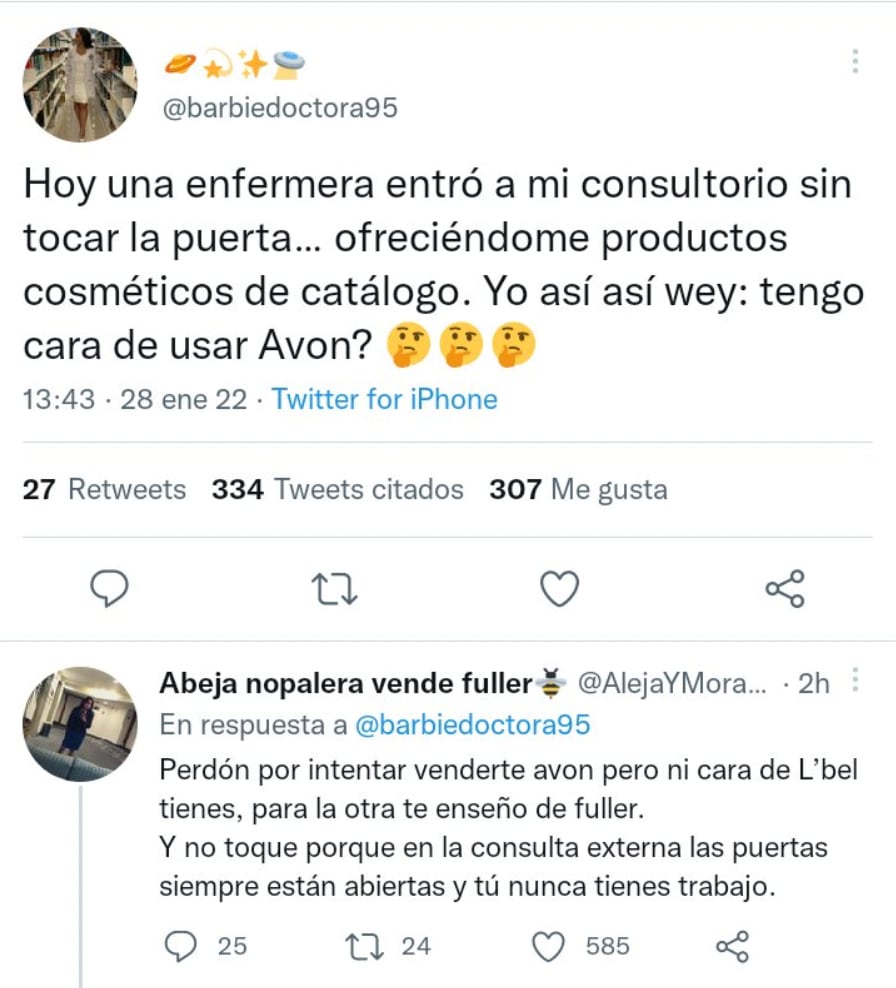The image size is (896, 988).
Task: Open overflow menu on barbiedoctora95's tweet
Action: point(855,62)
